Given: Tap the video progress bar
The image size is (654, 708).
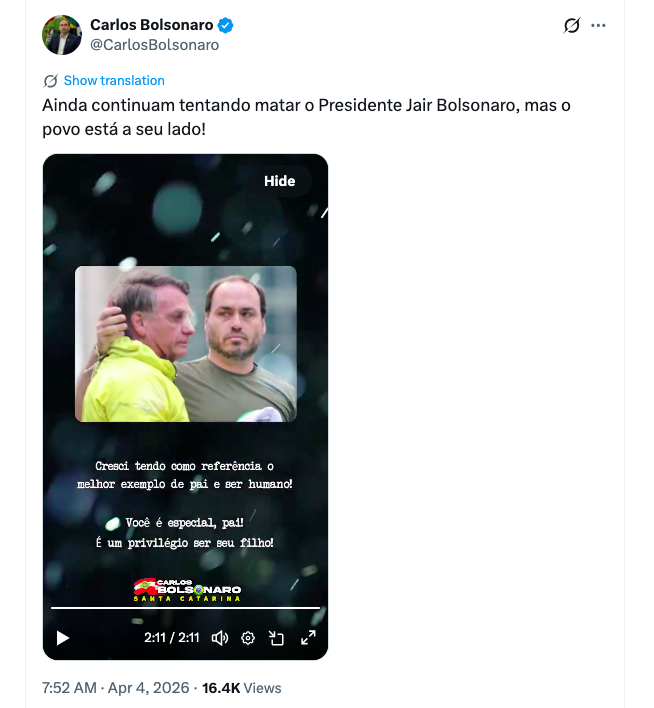Looking at the screenshot, I should 185,608.
